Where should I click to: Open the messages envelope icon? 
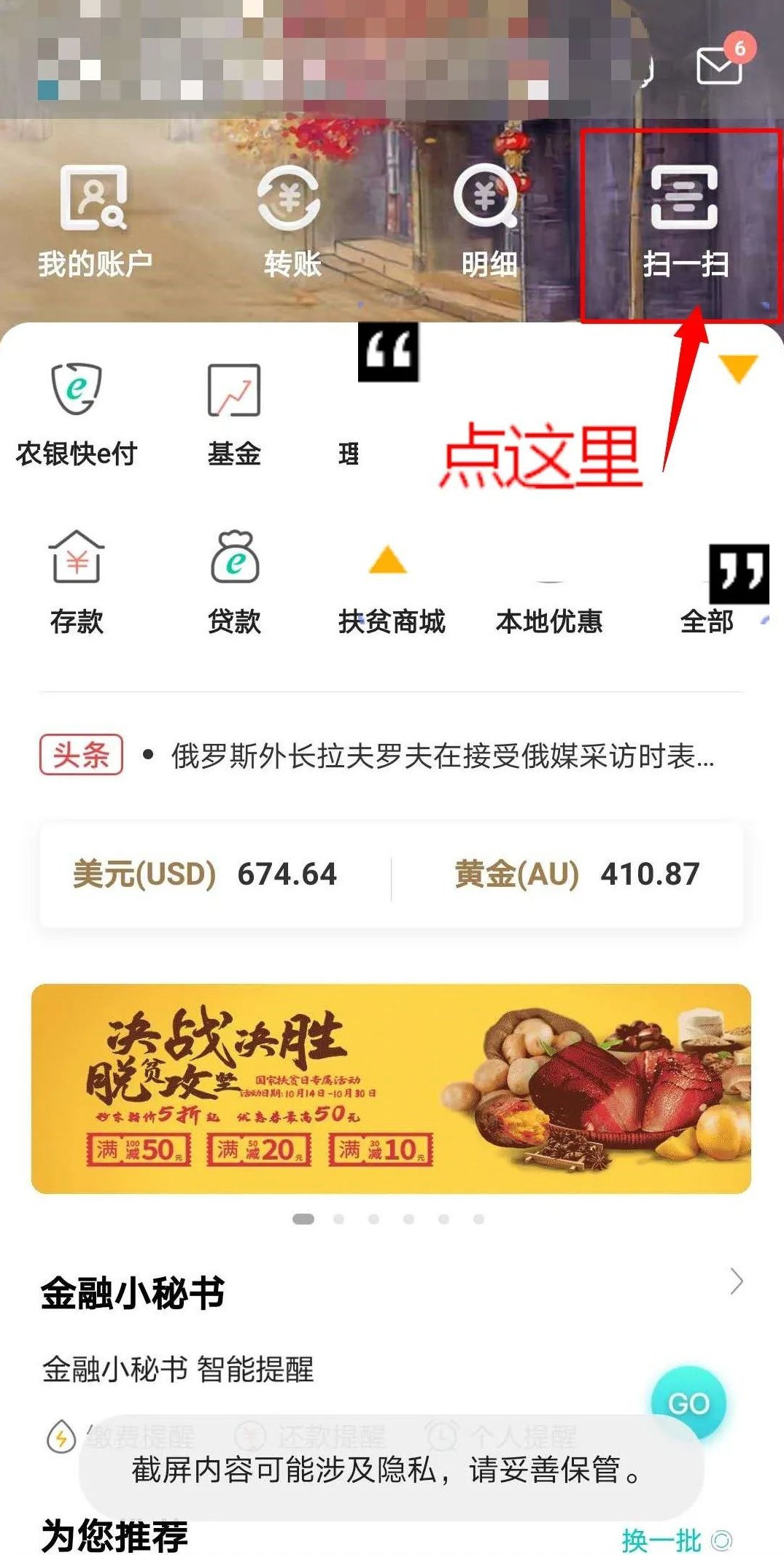tap(719, 66)
